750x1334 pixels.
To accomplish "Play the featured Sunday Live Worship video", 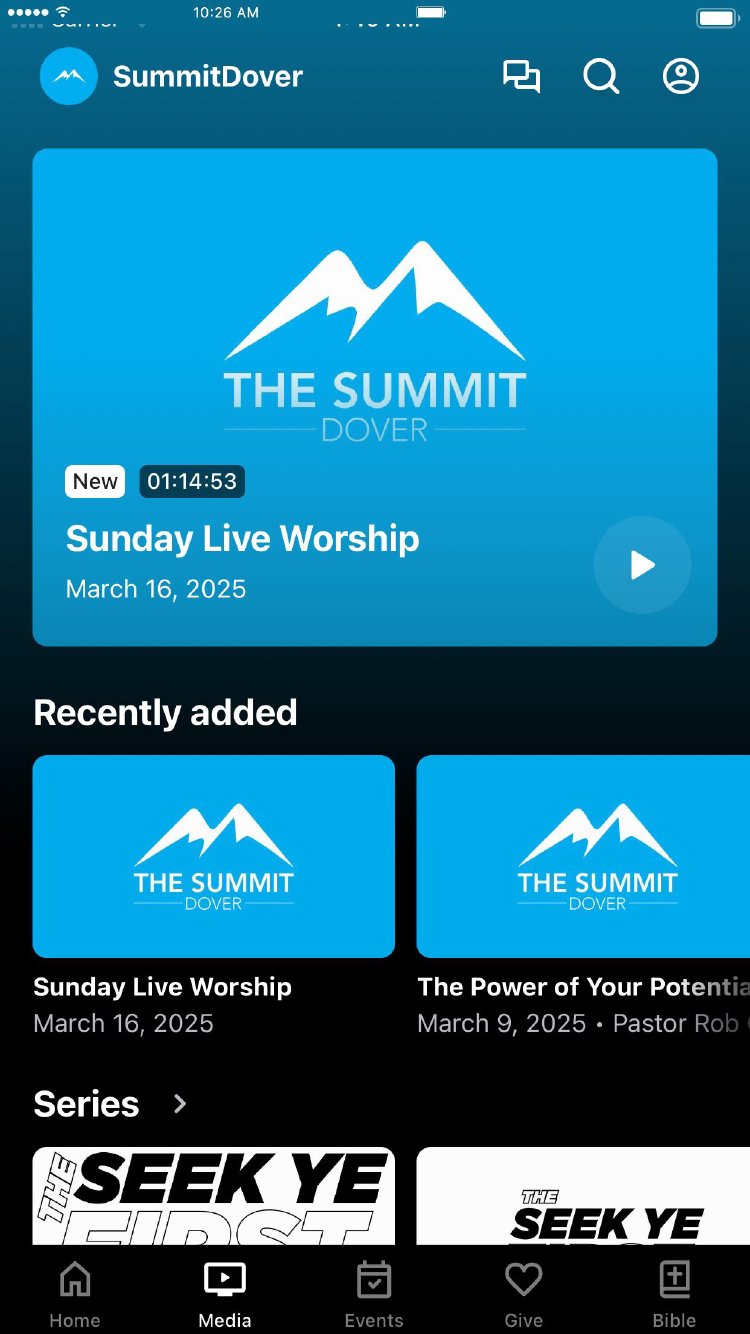I will click(x=642, y=565).
